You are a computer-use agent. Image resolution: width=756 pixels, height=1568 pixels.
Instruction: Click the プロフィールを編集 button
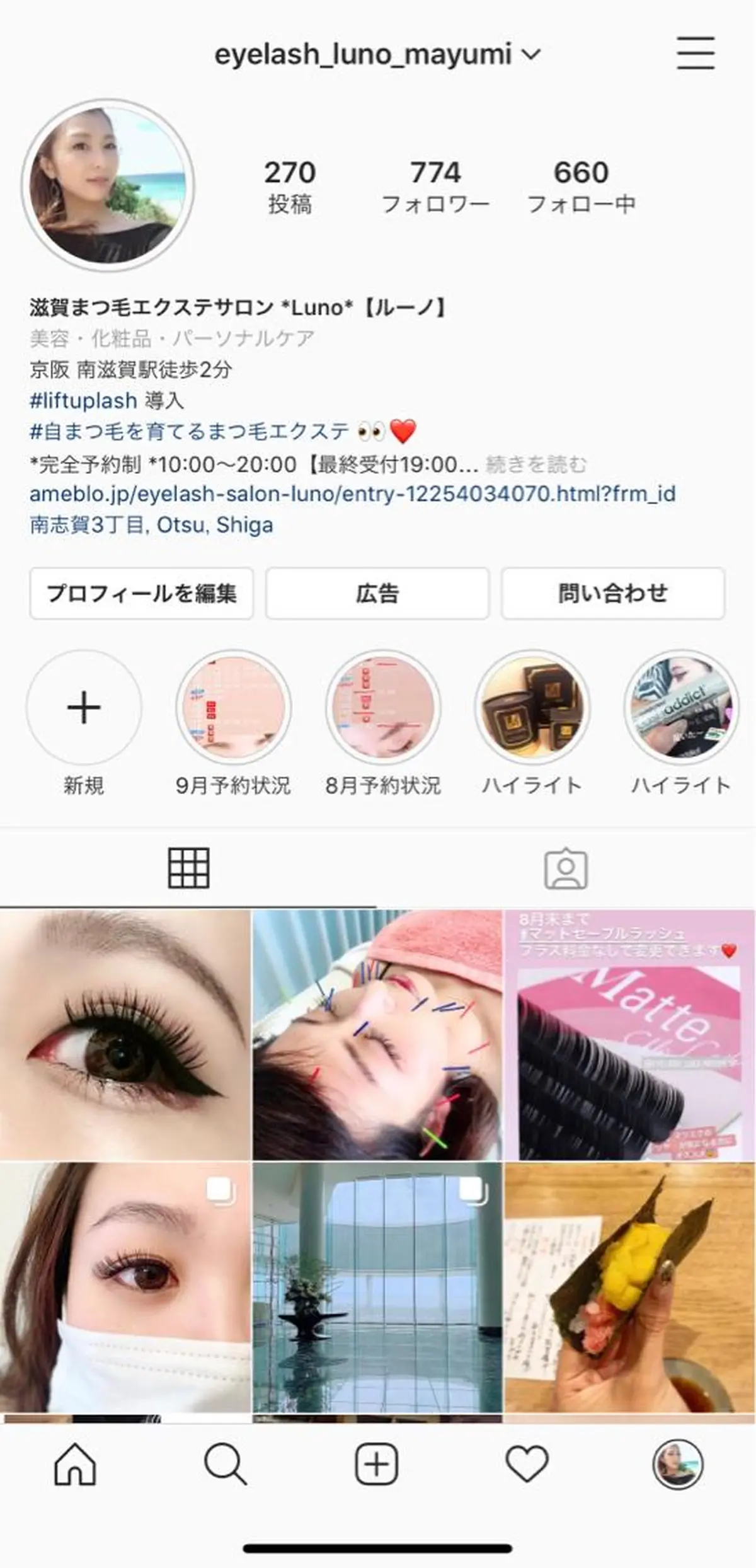(x=141, y=592)
